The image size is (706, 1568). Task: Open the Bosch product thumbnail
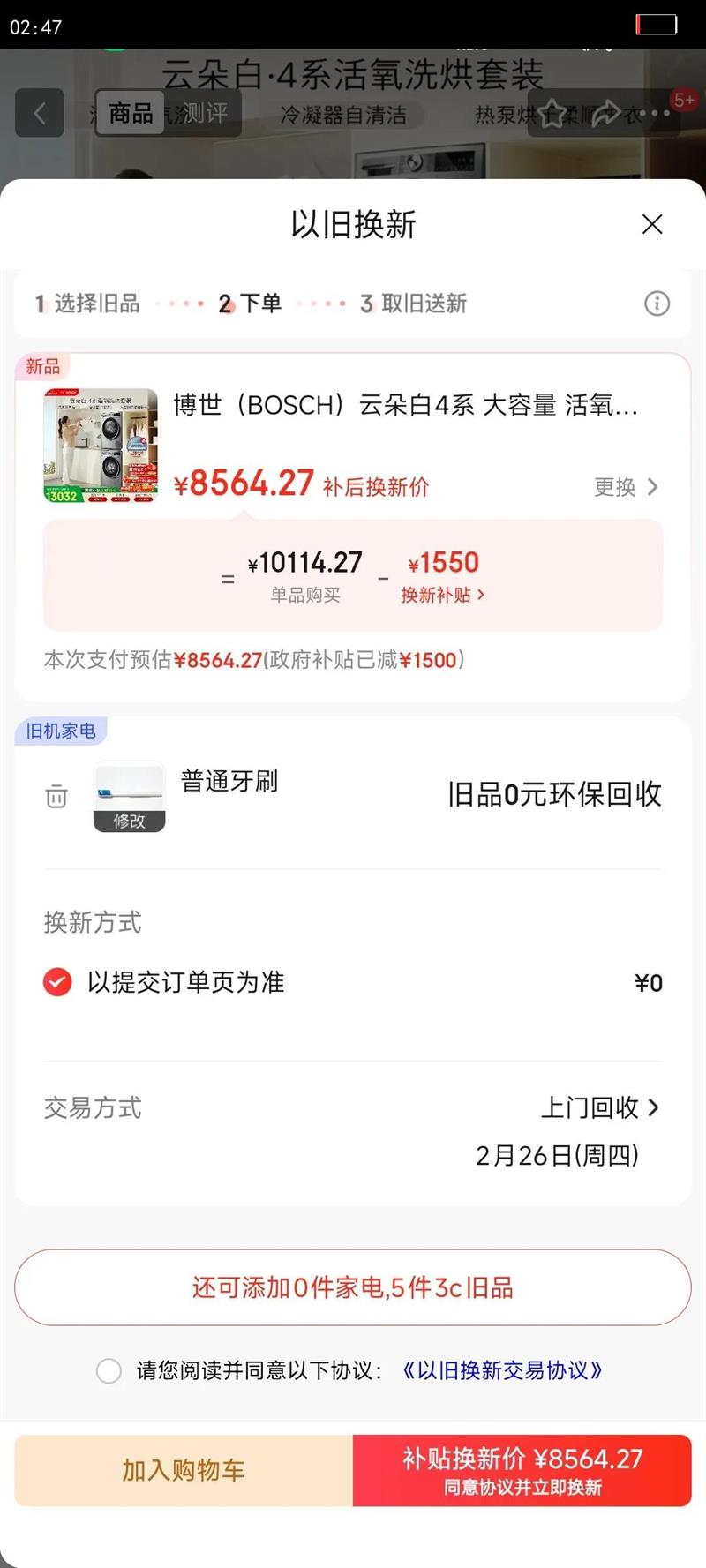tap(101, 446)
